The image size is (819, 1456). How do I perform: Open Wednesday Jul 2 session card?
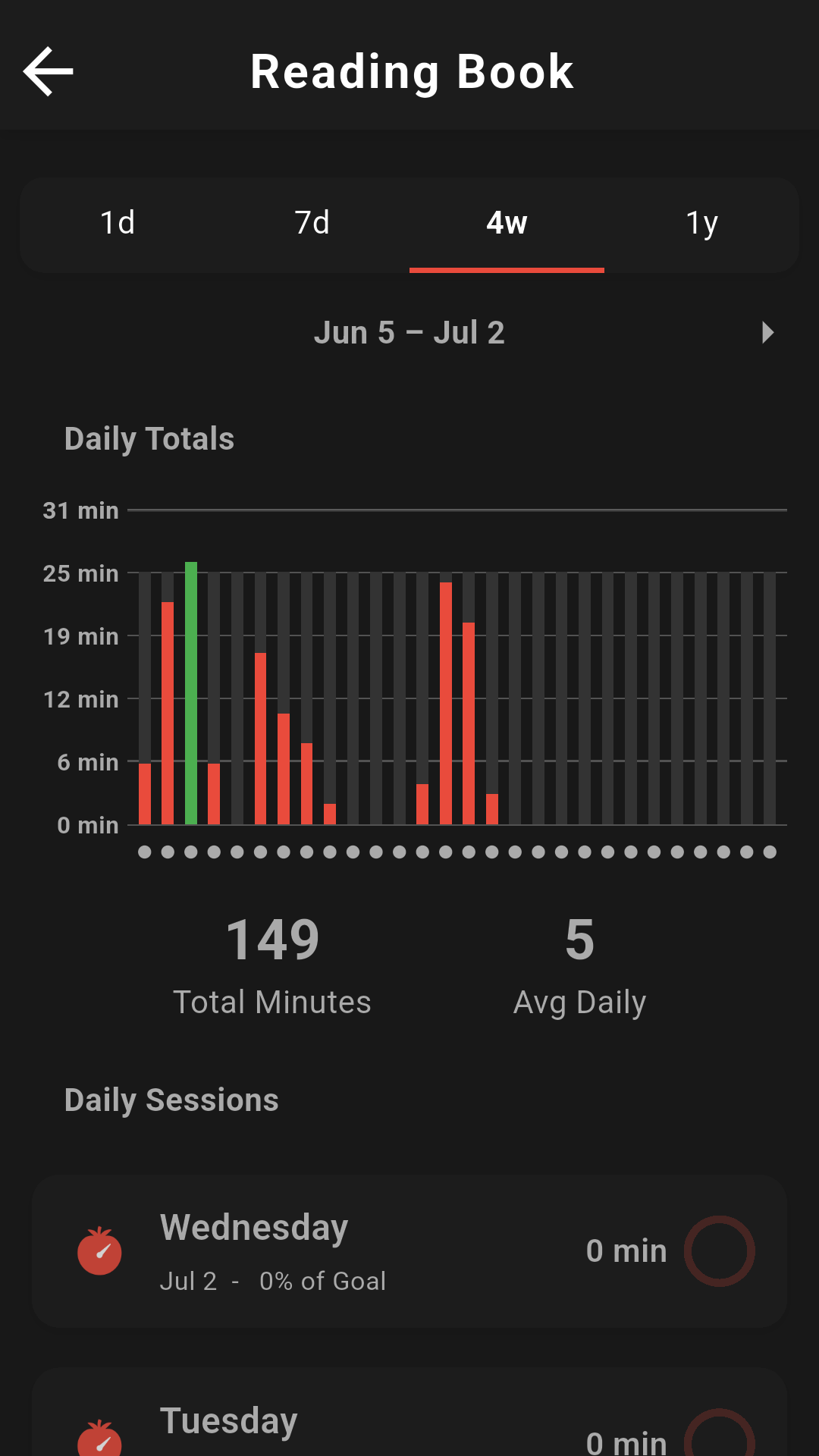tap(409, 1251)
